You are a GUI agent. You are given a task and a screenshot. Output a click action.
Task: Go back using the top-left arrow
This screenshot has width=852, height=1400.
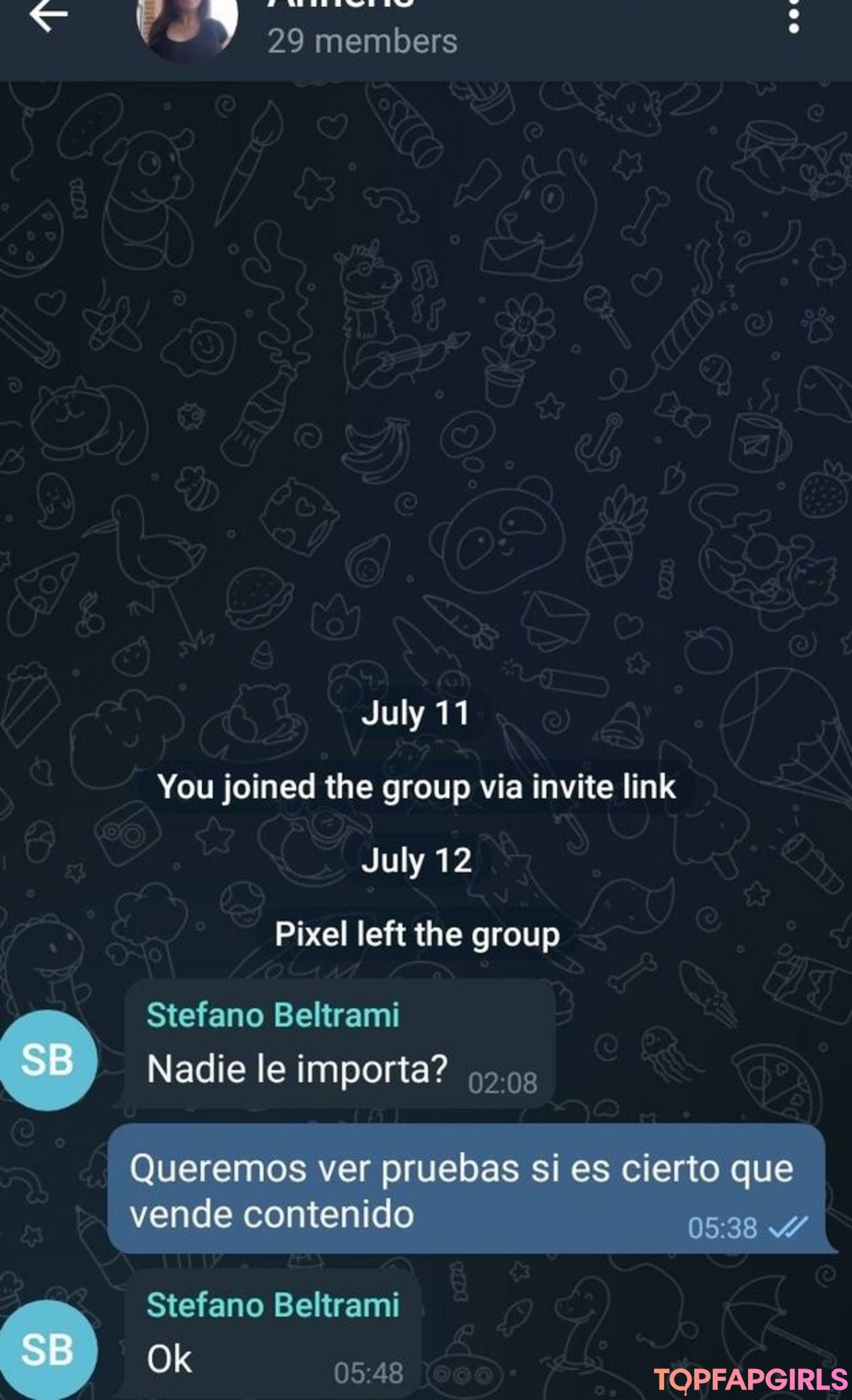(x=49, y=16)
